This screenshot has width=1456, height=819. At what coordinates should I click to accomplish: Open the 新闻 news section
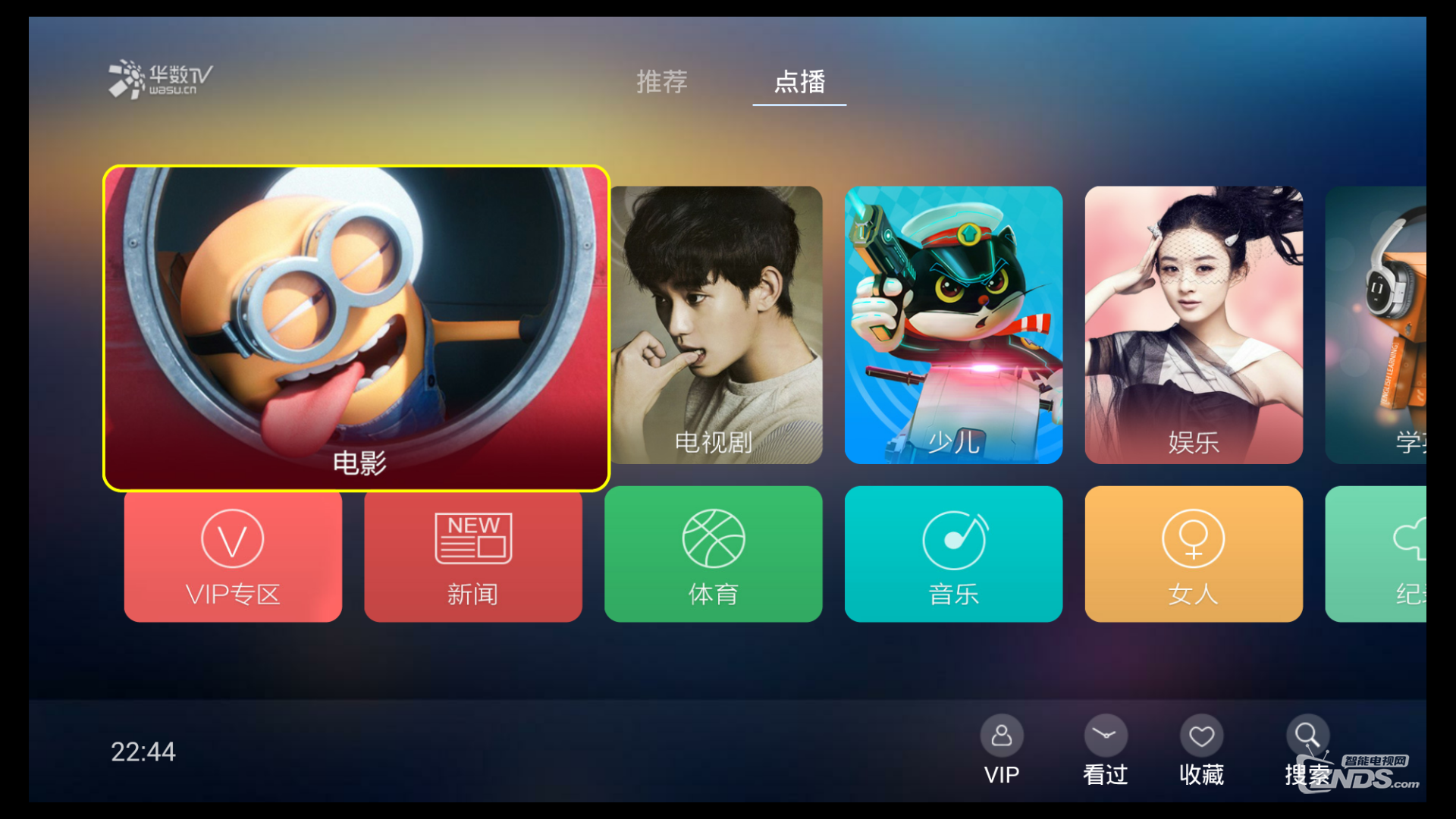473,554
